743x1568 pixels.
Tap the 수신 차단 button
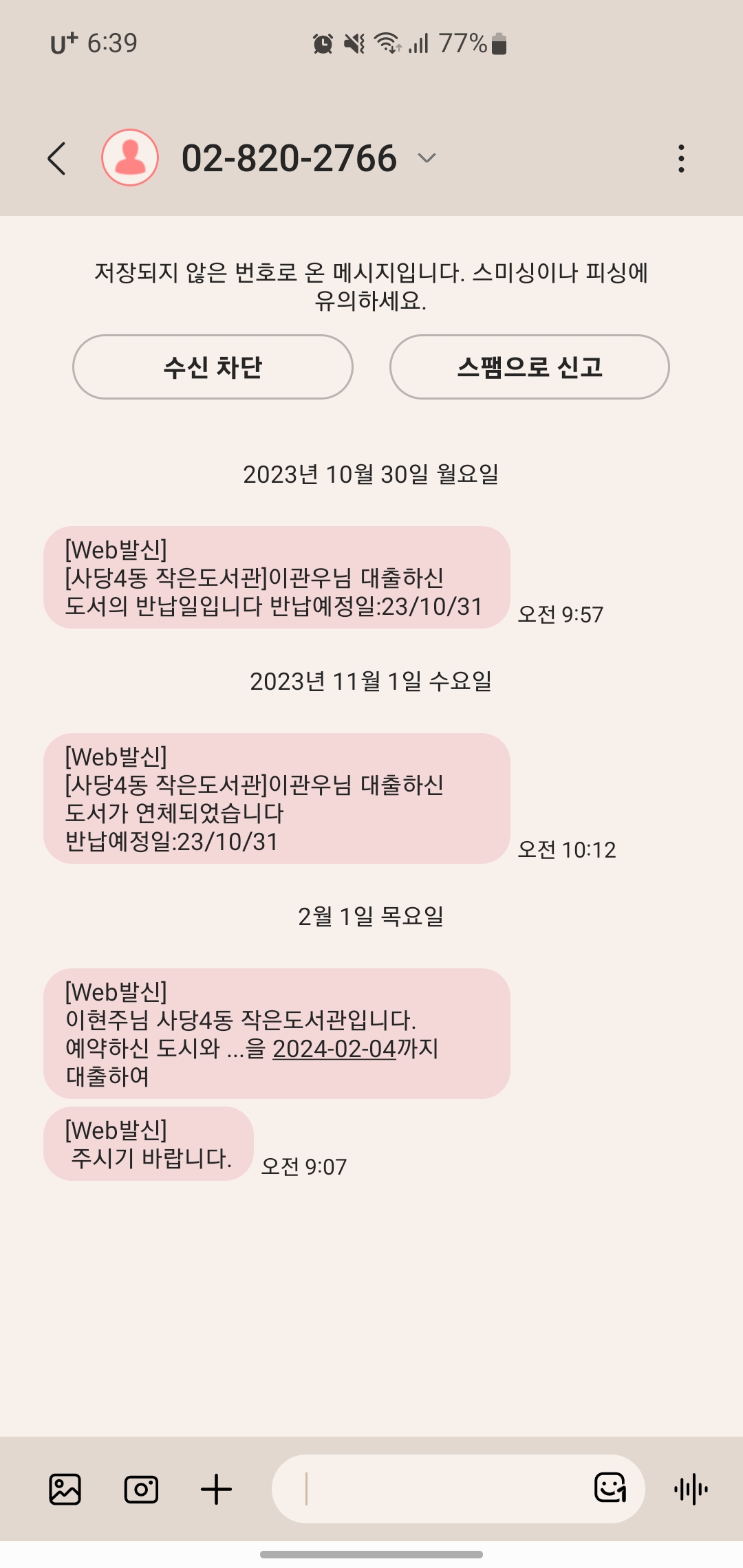click(x=213, y=367)
